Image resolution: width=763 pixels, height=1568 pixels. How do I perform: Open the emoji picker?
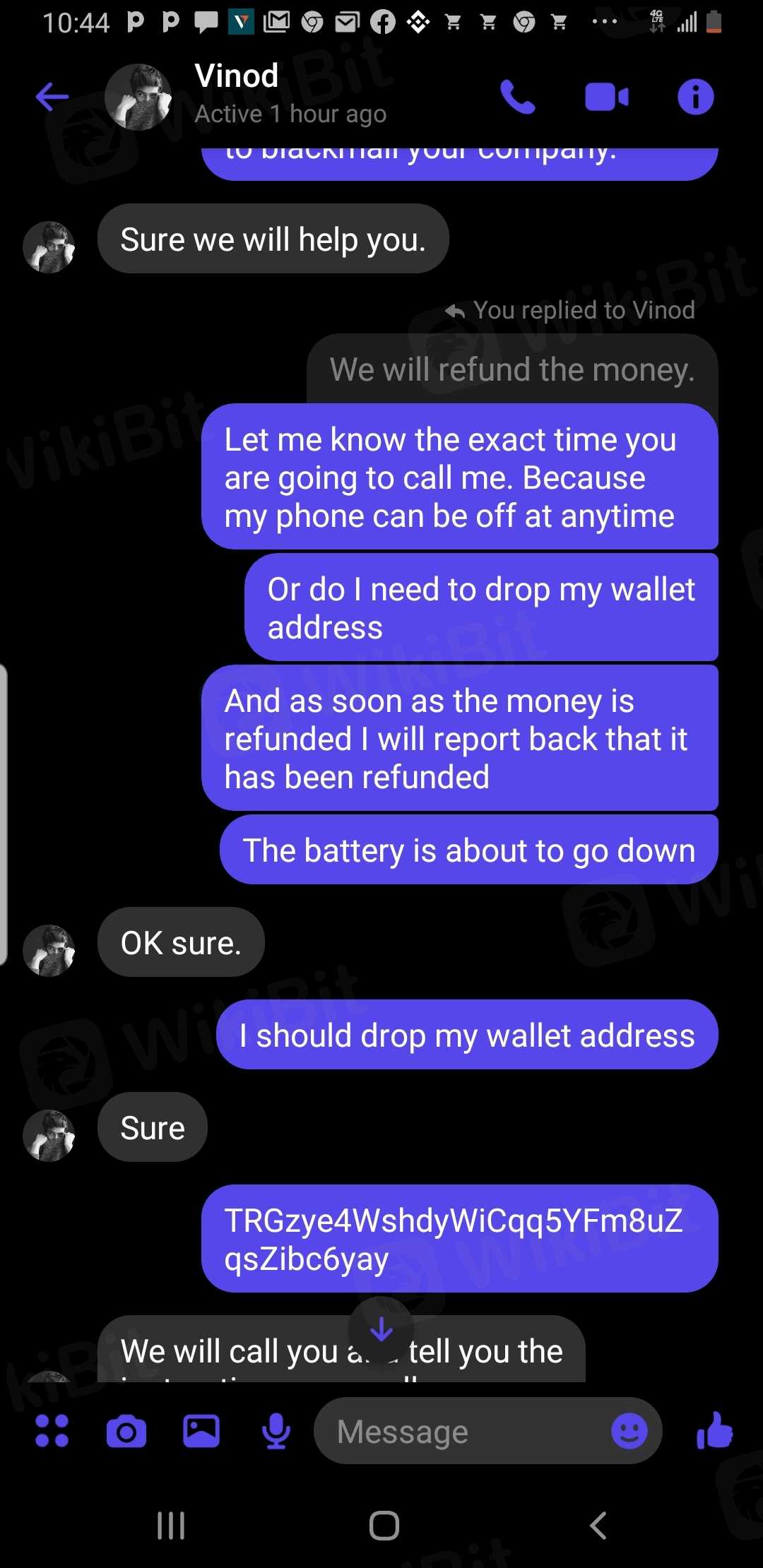tap(629, 1432)
